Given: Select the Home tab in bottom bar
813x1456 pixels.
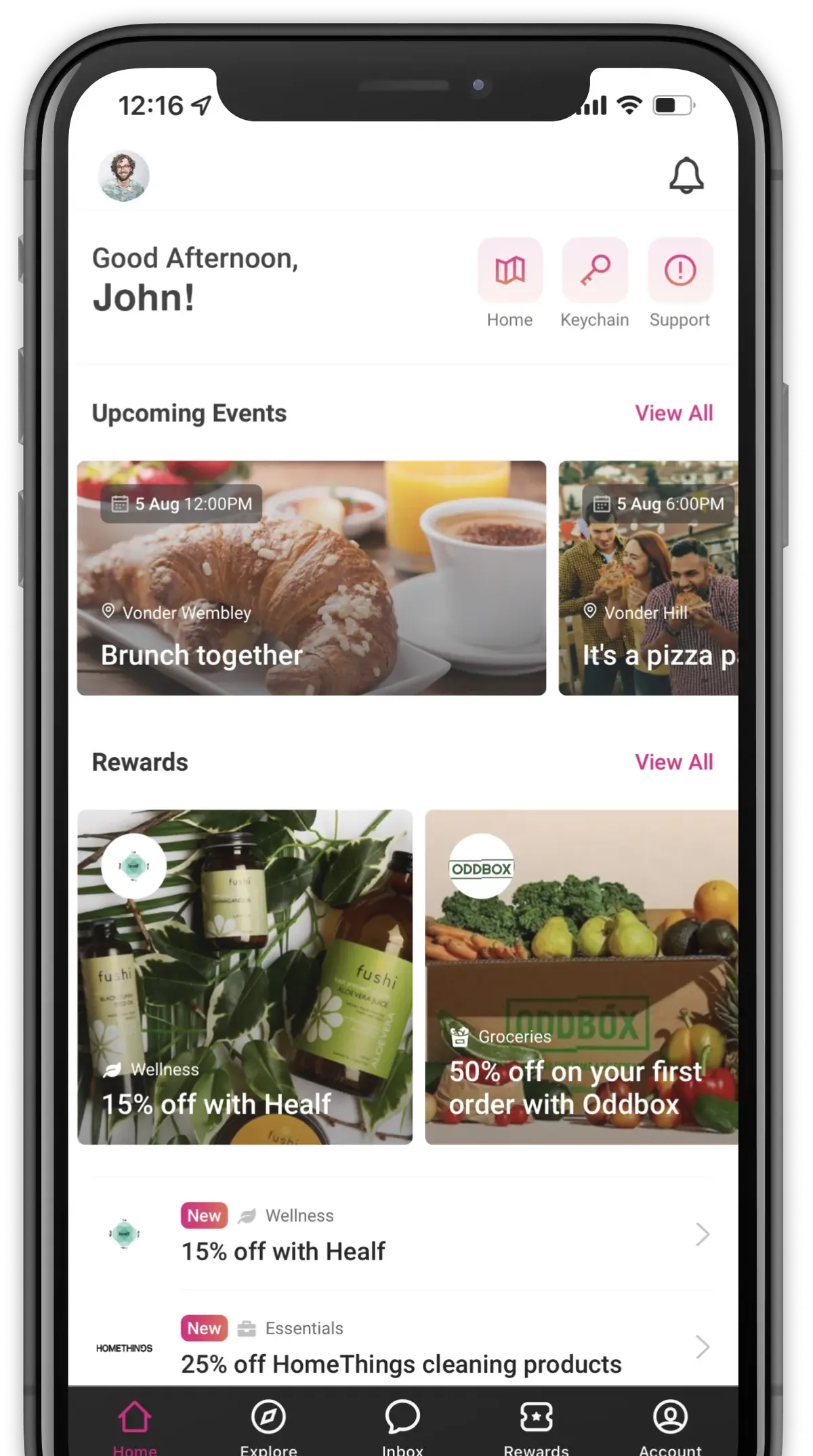Looking at the screenshot, I should 135,1426.
